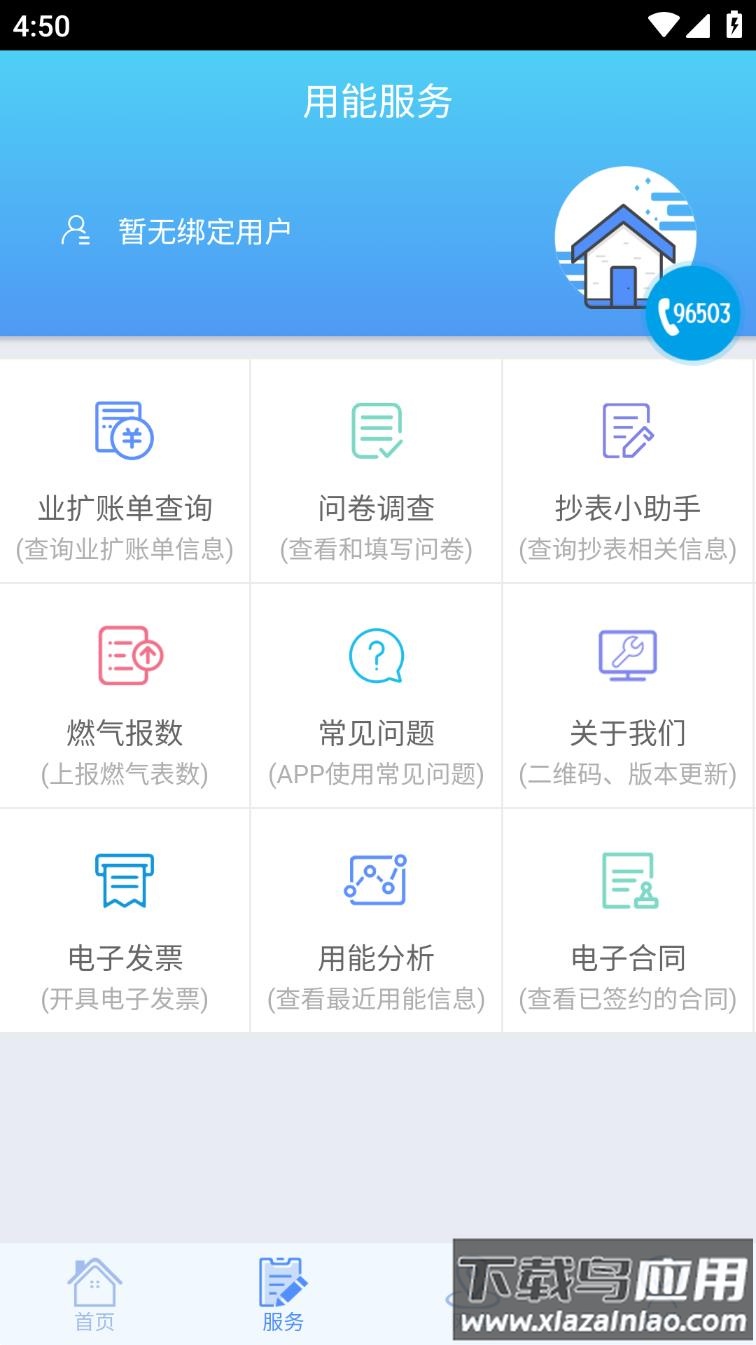Open the 电子合同 e-contract icon

[627, 881]
